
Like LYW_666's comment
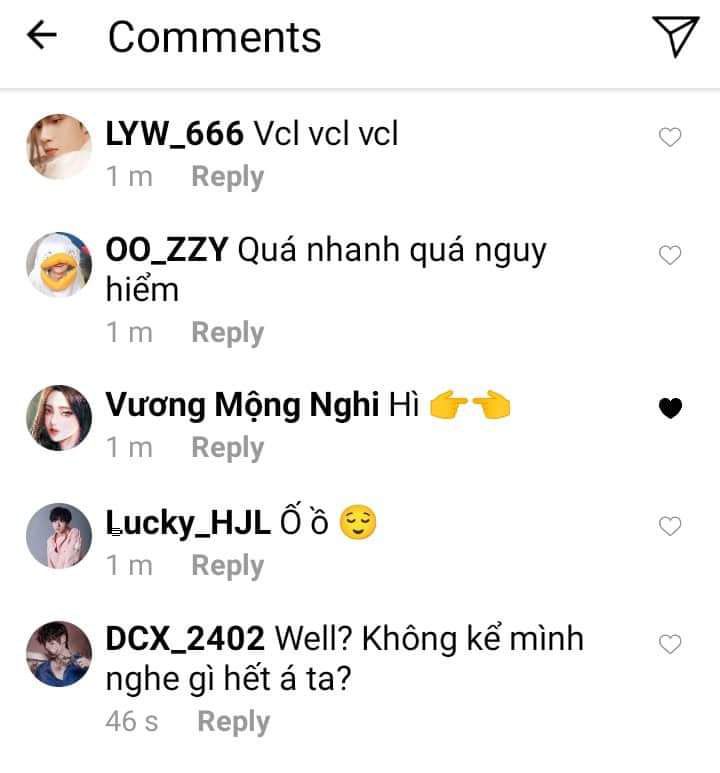(x=670, y=138)
